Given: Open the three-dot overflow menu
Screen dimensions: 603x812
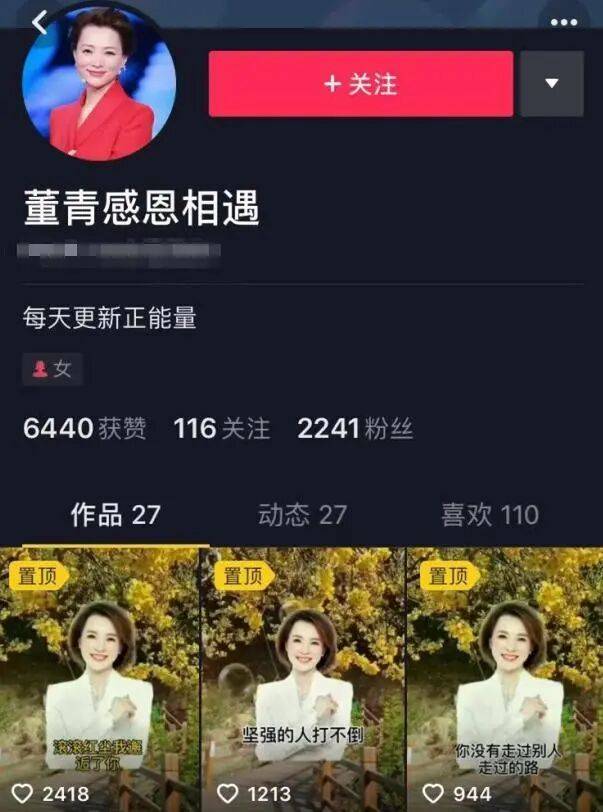Looking at the screenshot, I should pyautogui.click(x=564, y=22).
